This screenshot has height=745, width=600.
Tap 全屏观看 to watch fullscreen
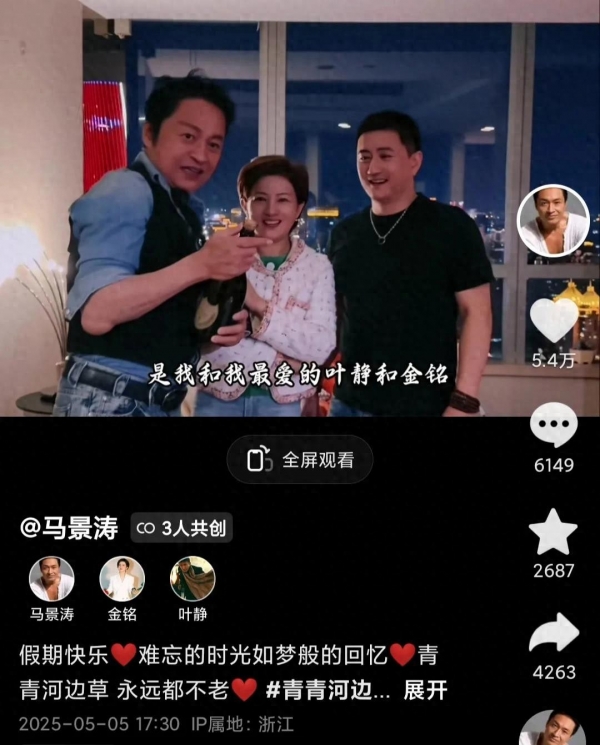point(299,460)
